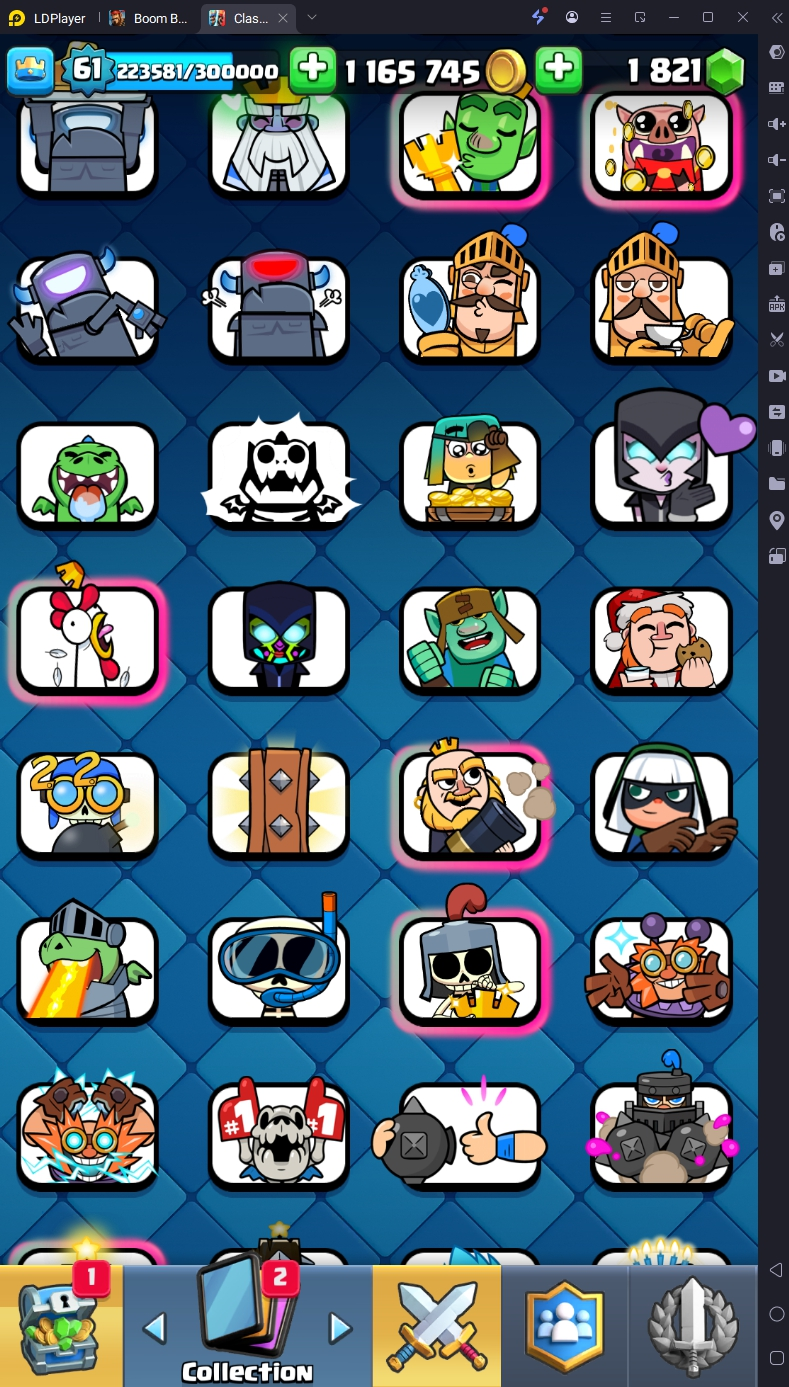
Task: Add gold with the coin plus button
Action: click(x=312, y=69)
